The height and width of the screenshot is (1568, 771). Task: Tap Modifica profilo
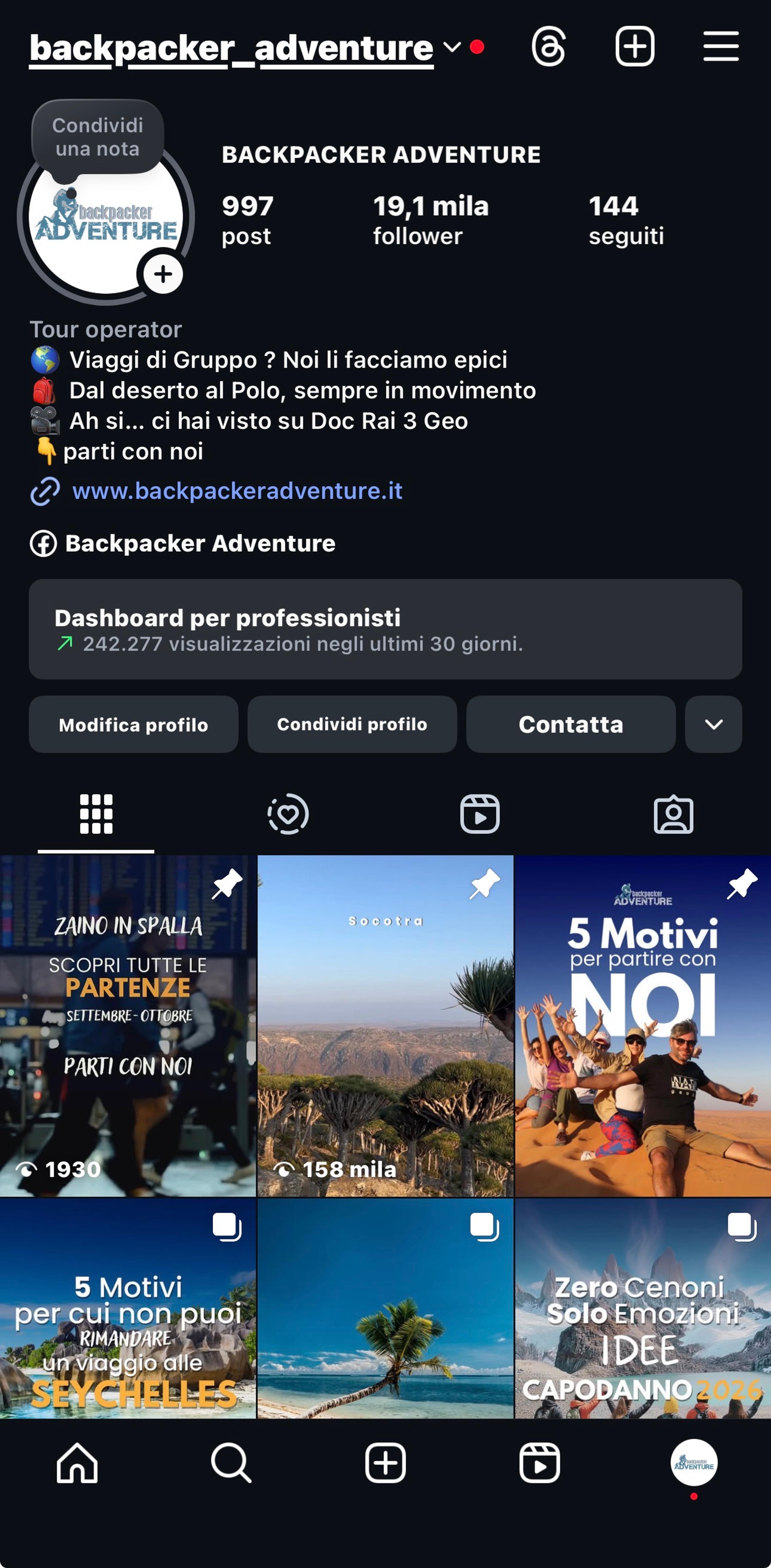coord(133,724)
